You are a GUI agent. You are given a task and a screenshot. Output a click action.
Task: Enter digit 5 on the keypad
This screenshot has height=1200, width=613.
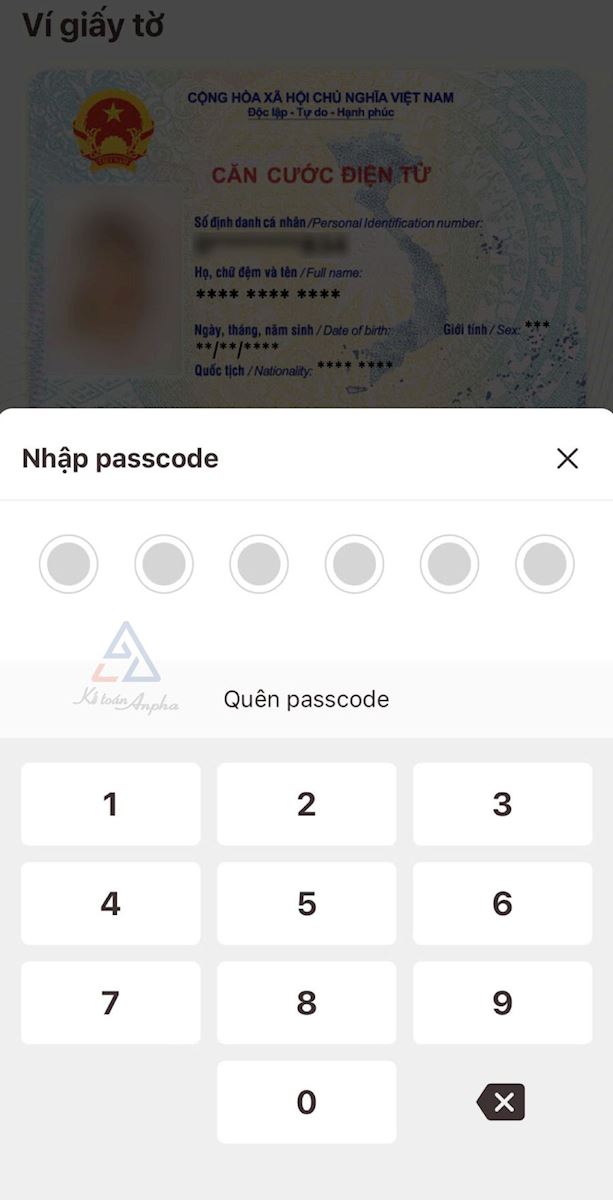[x=306, y=904]
